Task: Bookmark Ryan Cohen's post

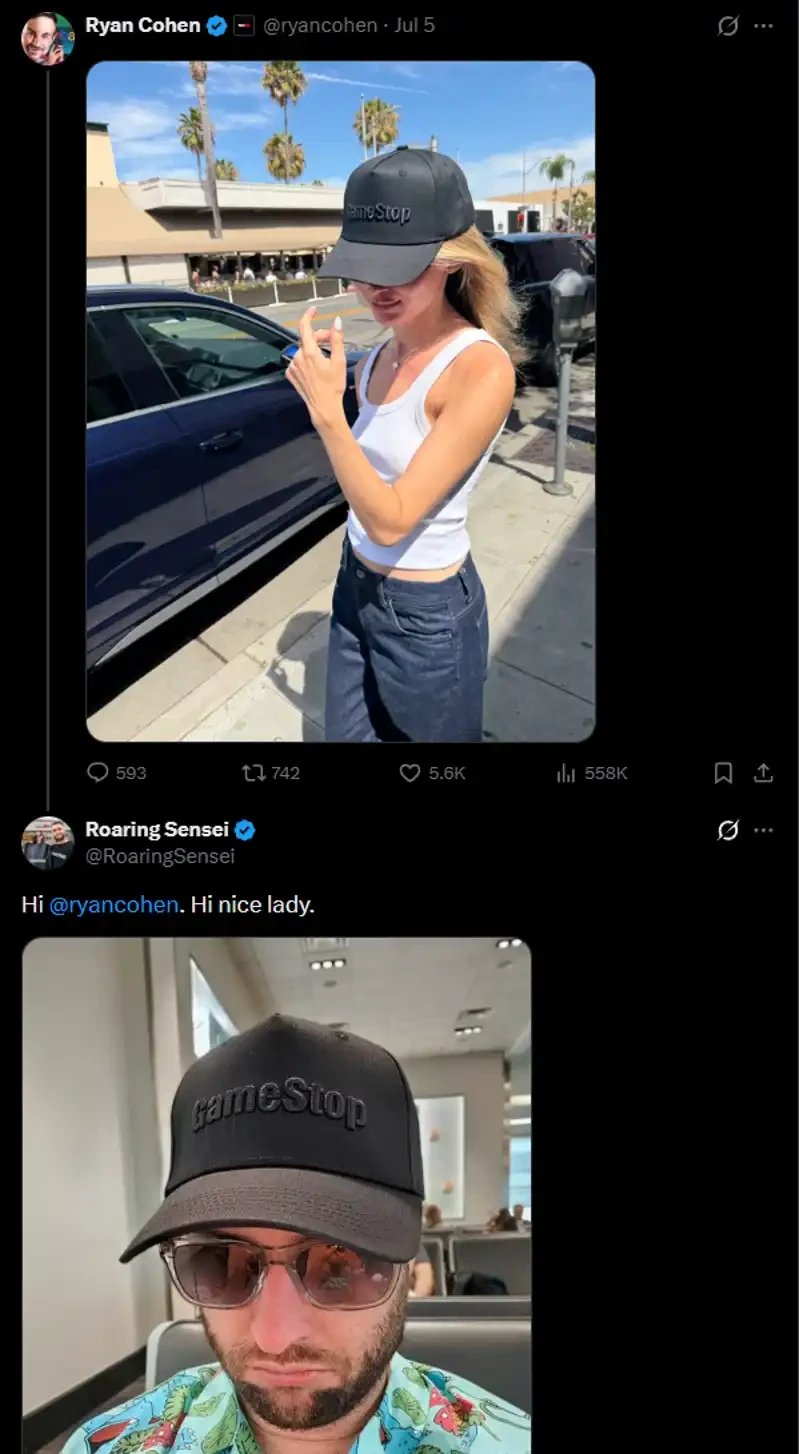Action: tap(723, 773)
